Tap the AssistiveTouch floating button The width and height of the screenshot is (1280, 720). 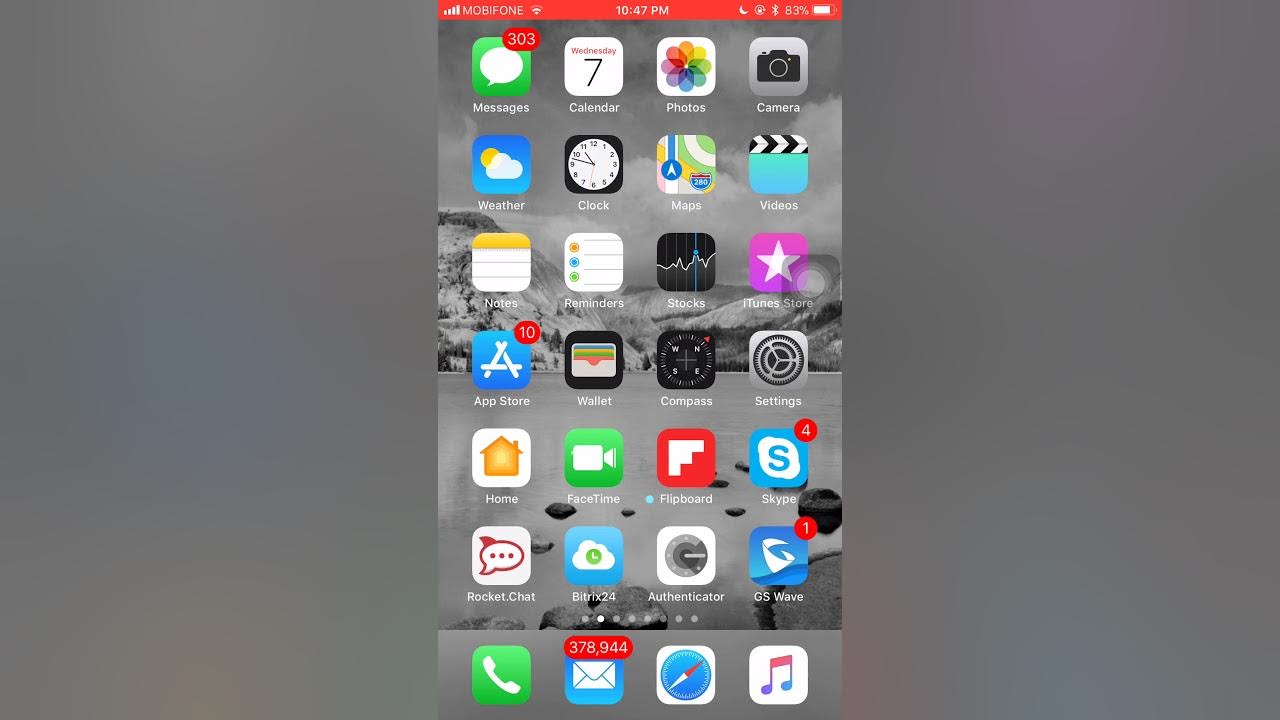click(812, 283)
